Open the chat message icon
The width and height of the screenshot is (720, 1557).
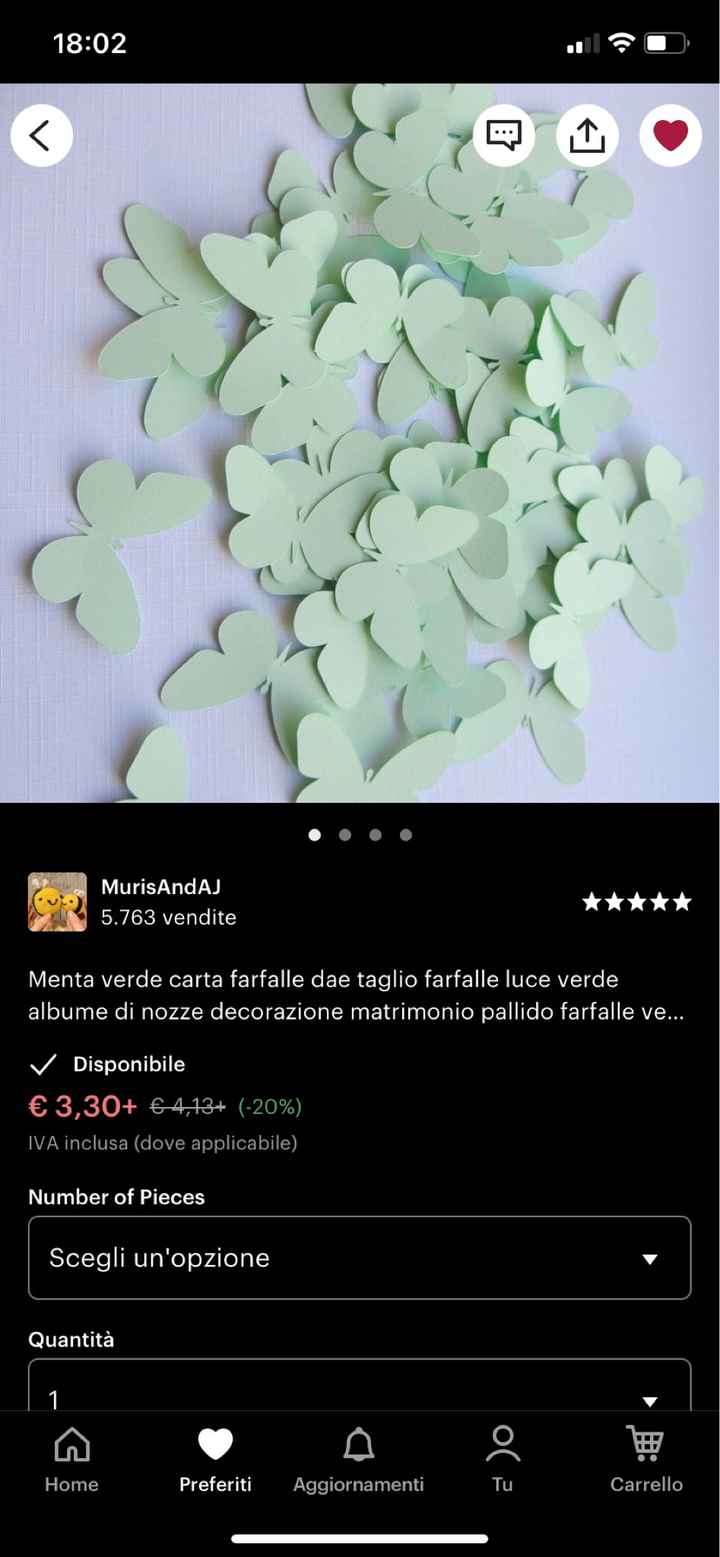click(x=504, y=134)
